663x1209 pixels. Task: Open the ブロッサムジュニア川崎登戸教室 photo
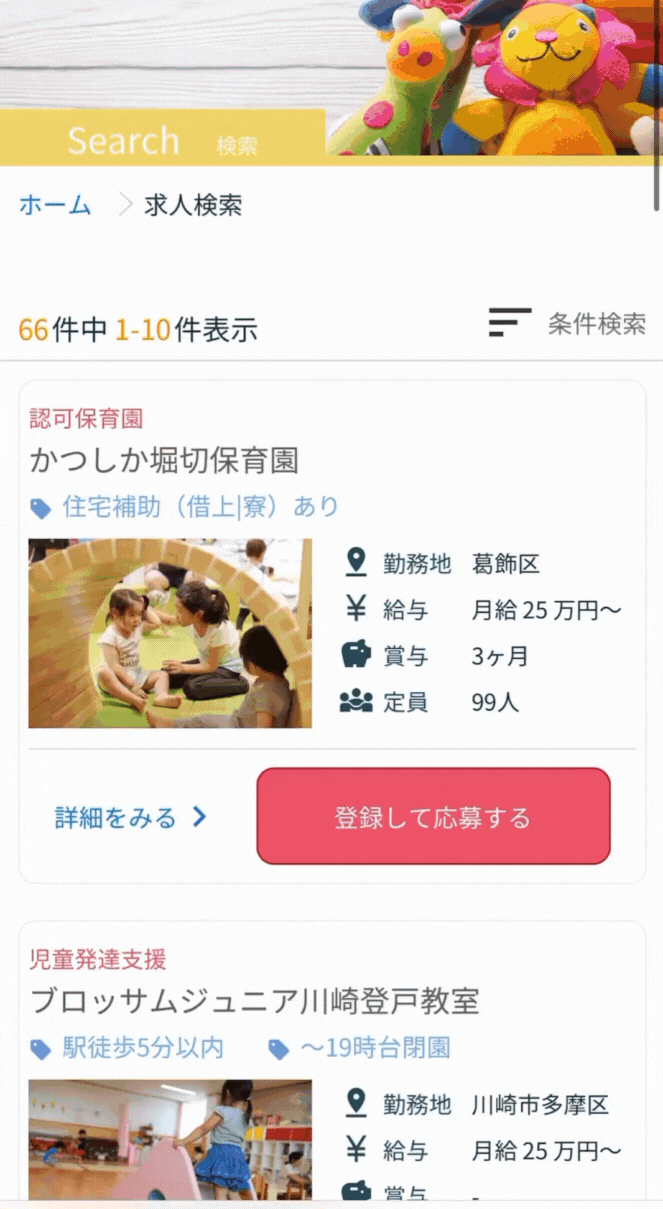pyautogui.click(x=170, y=1139)
